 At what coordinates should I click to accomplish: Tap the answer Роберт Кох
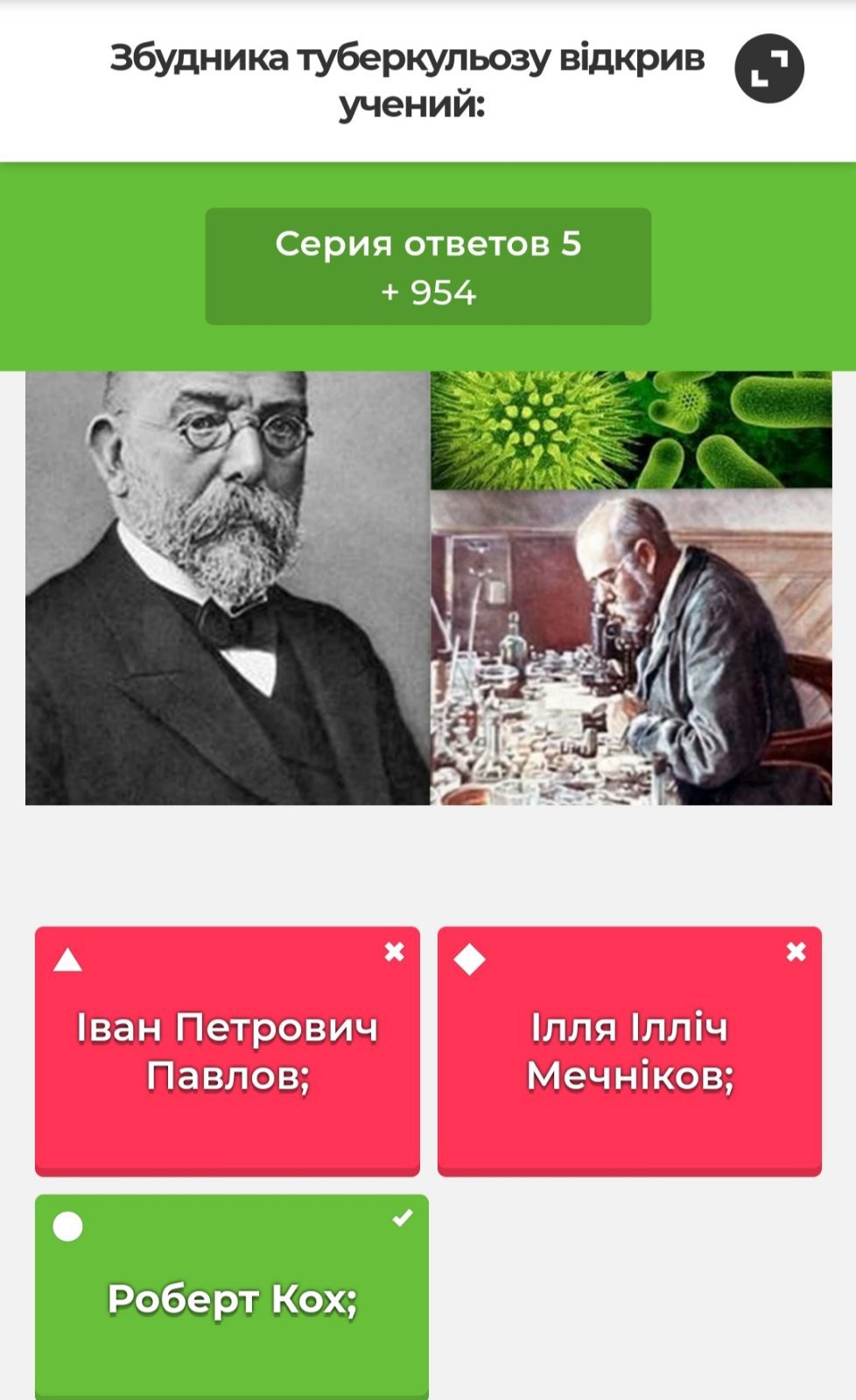pyautogui.click(x=232, y=1297)
